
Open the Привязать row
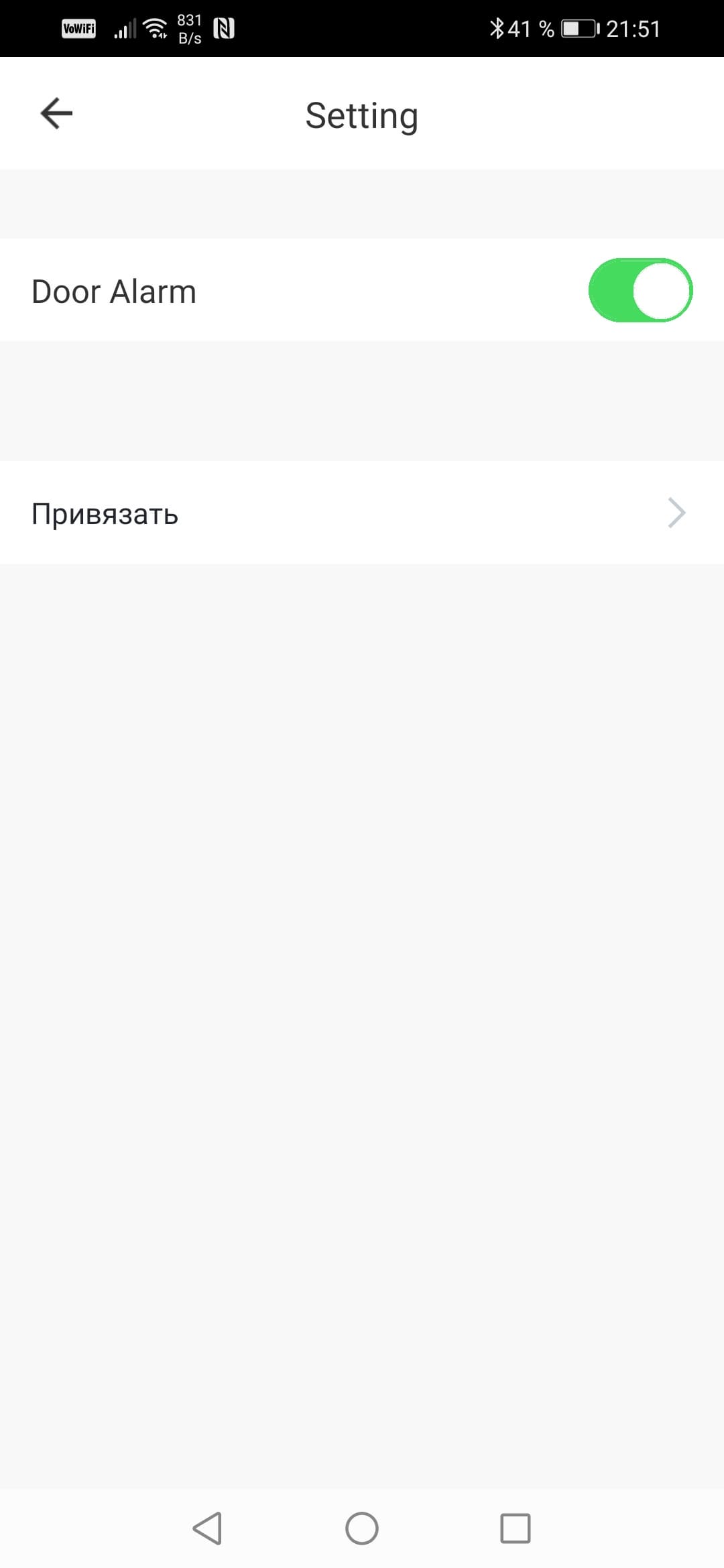click(x=362, y=513)
